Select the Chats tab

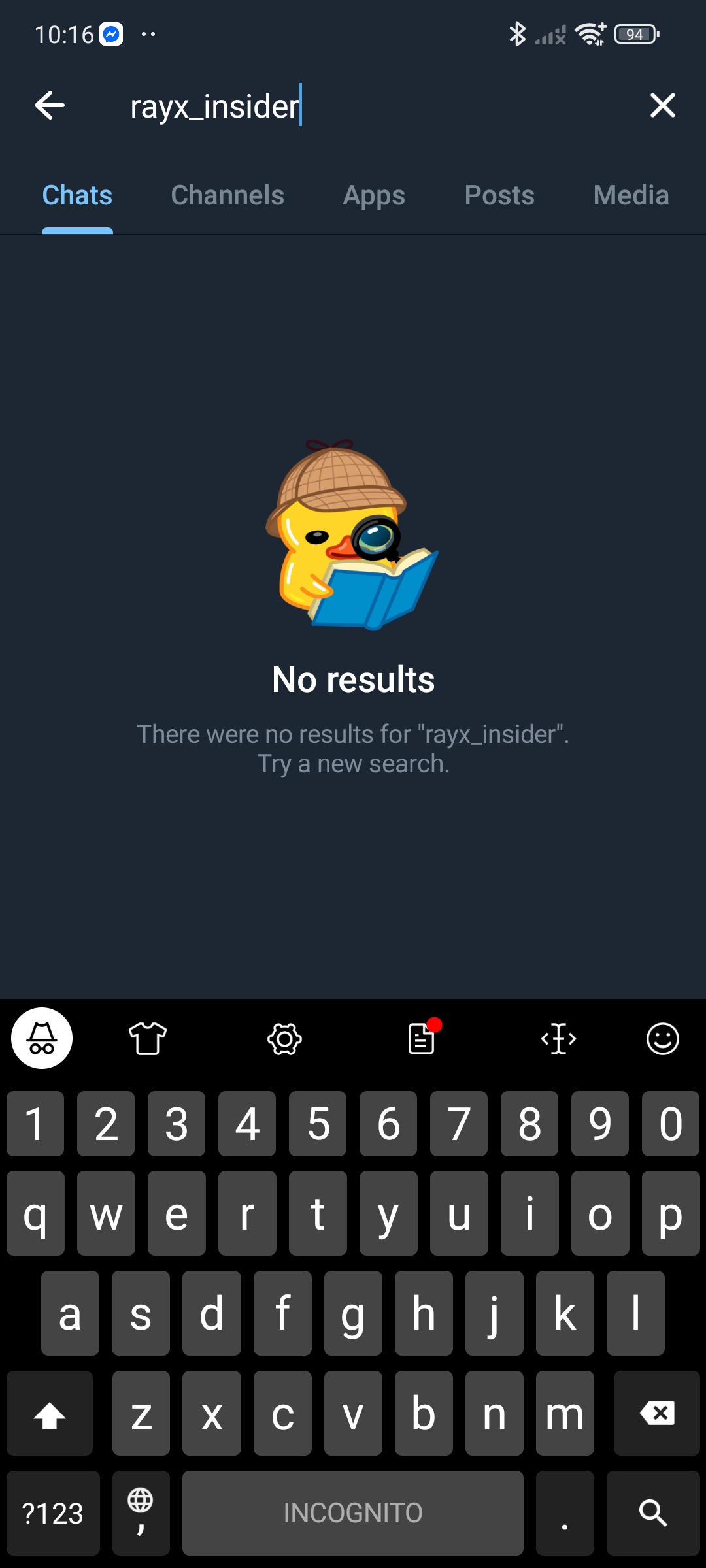(77, 195)
